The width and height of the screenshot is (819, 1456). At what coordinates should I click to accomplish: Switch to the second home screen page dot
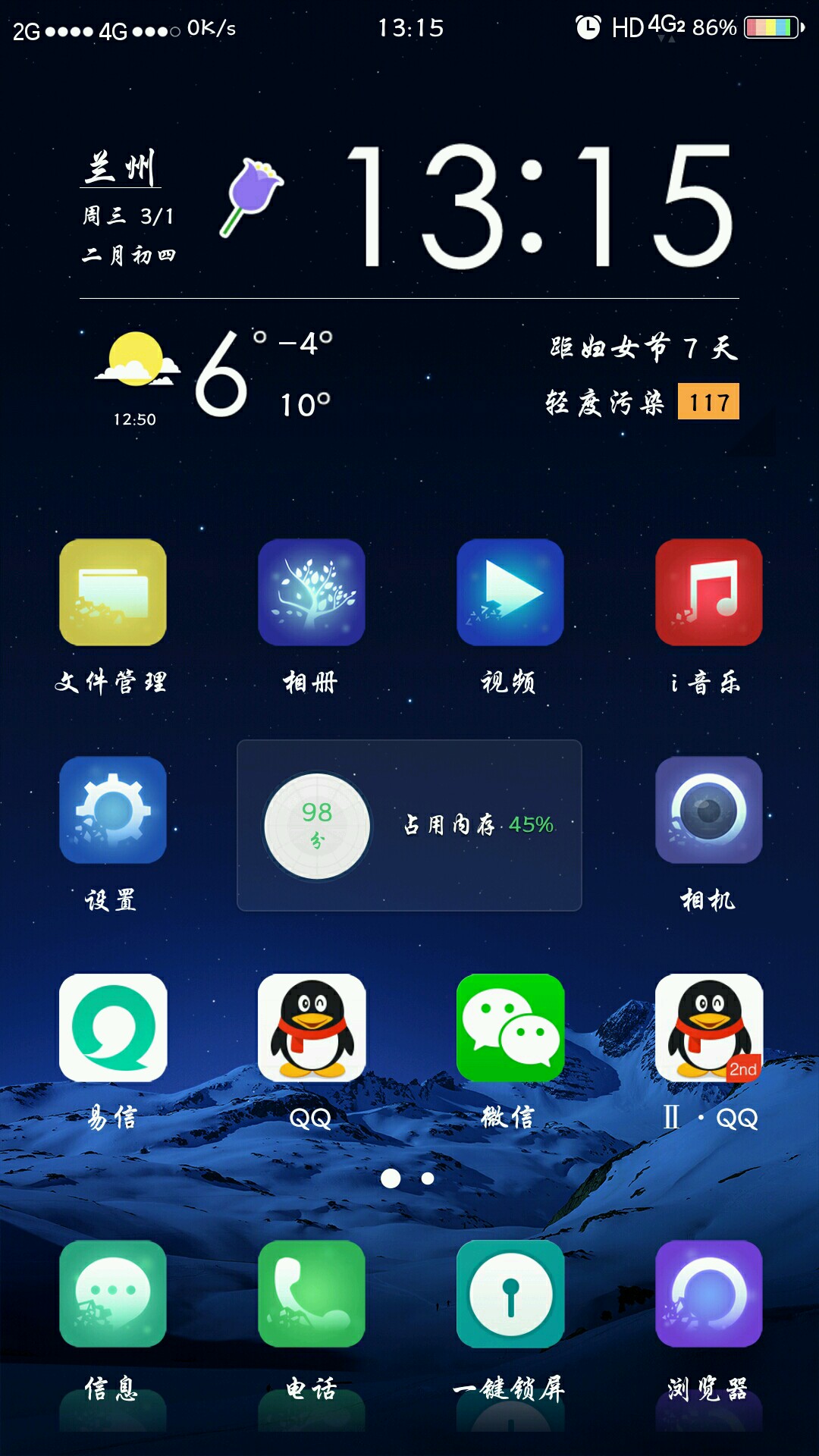(x=428, y=1178)
